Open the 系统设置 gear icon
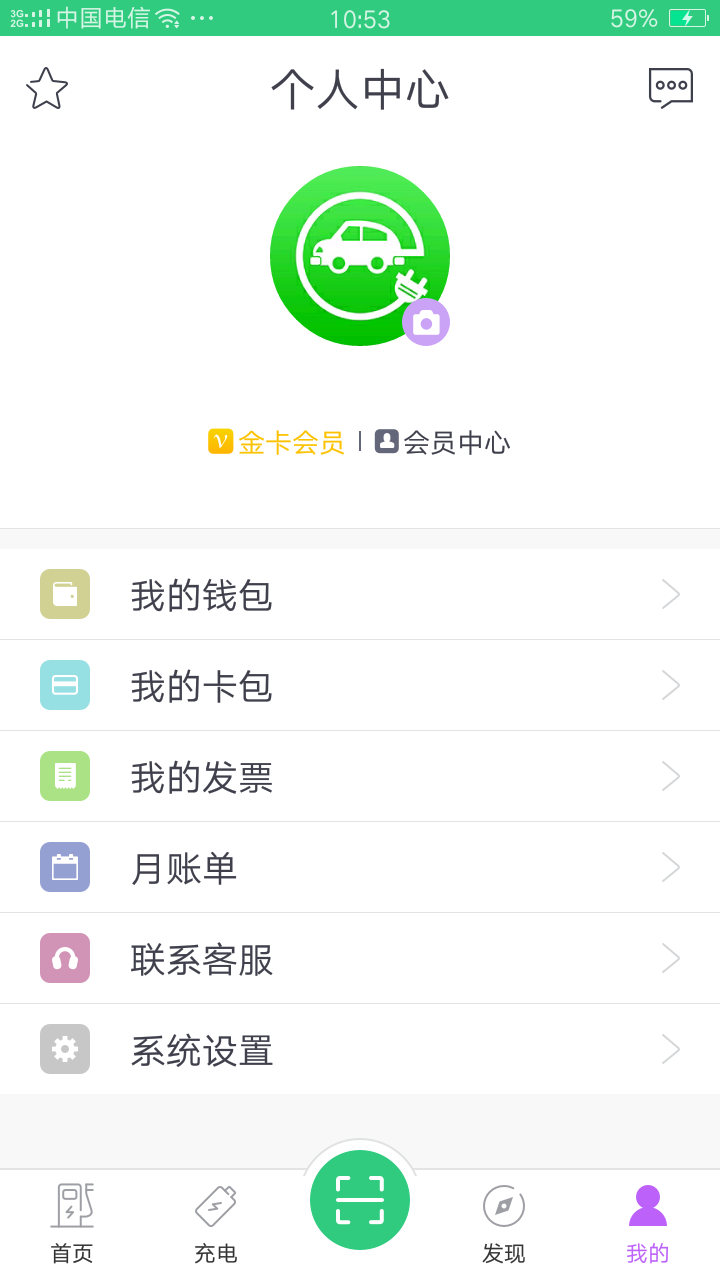 64,1048
